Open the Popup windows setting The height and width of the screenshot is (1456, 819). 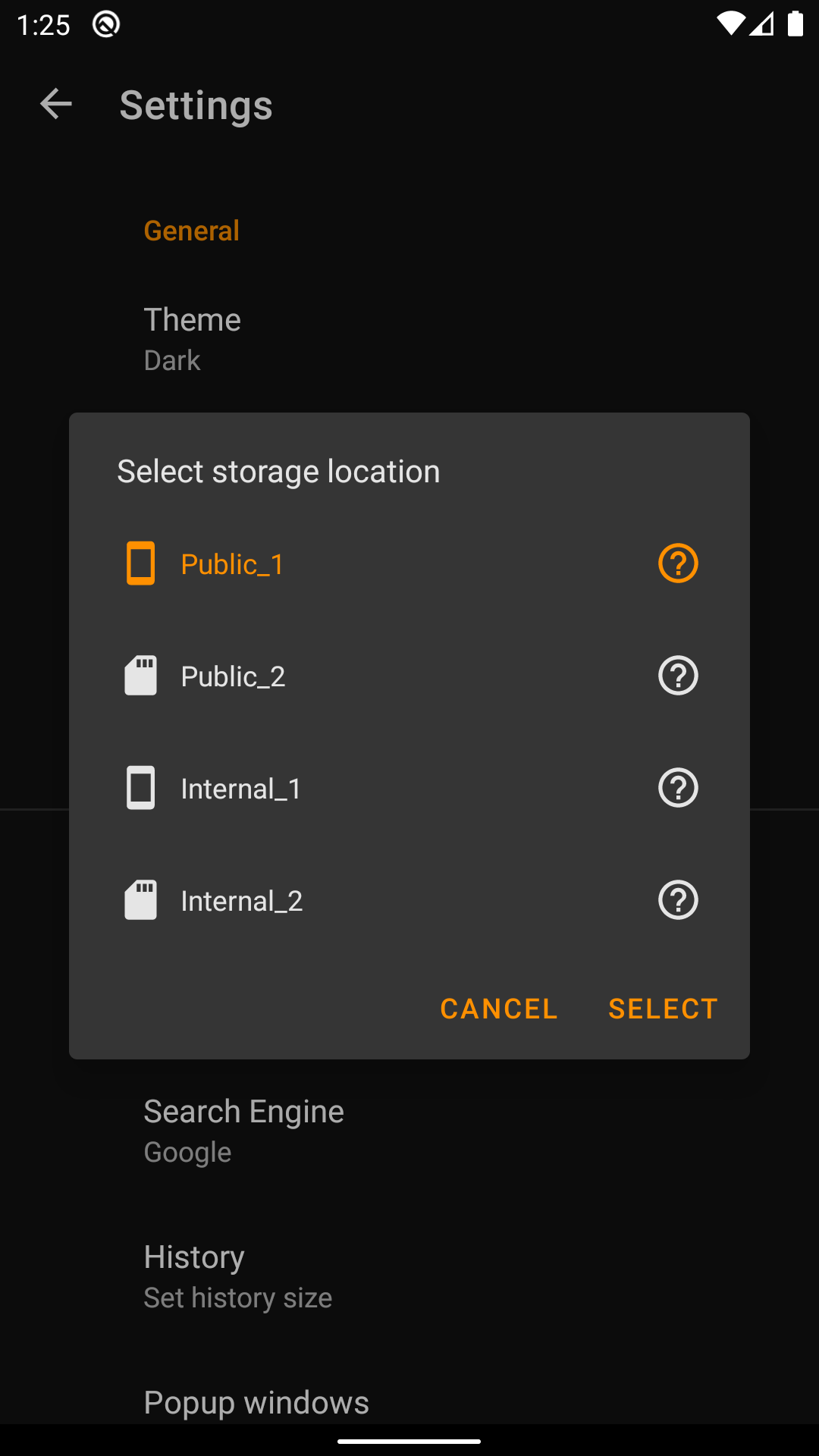[x=256, y=1401]
